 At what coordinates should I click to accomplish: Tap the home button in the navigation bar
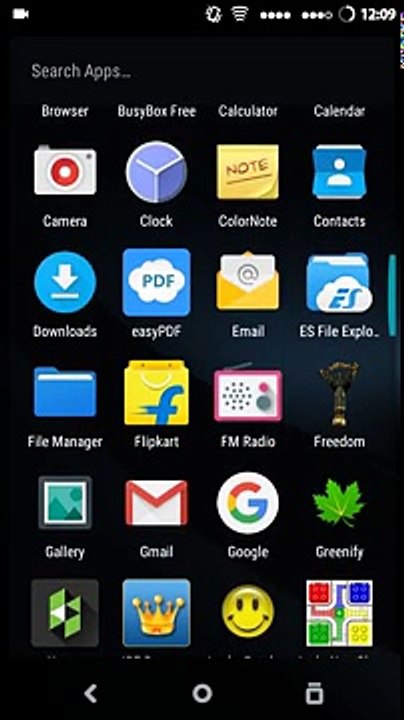coord(202,693)
